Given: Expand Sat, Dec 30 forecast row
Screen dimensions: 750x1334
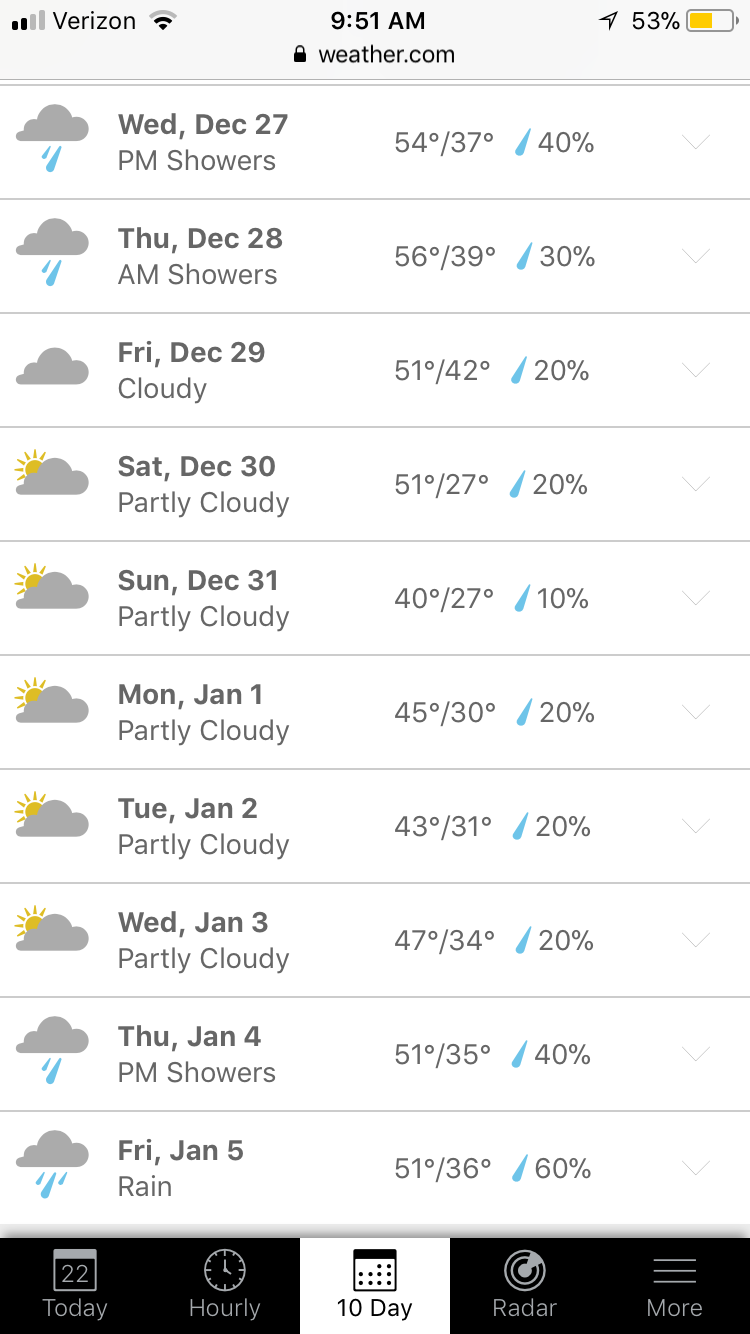Looking at the screenshot, I should point(375,485).
